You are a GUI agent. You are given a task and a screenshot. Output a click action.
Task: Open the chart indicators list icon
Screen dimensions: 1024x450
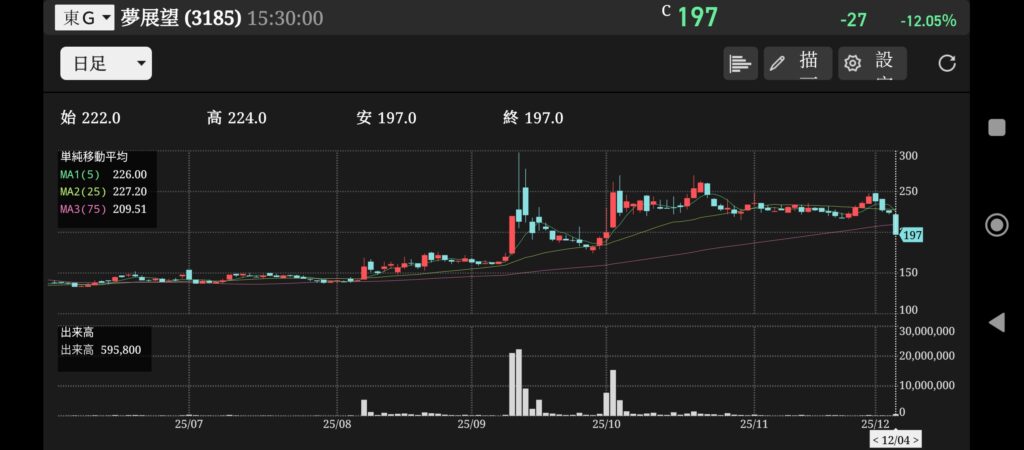coord(740,64)
